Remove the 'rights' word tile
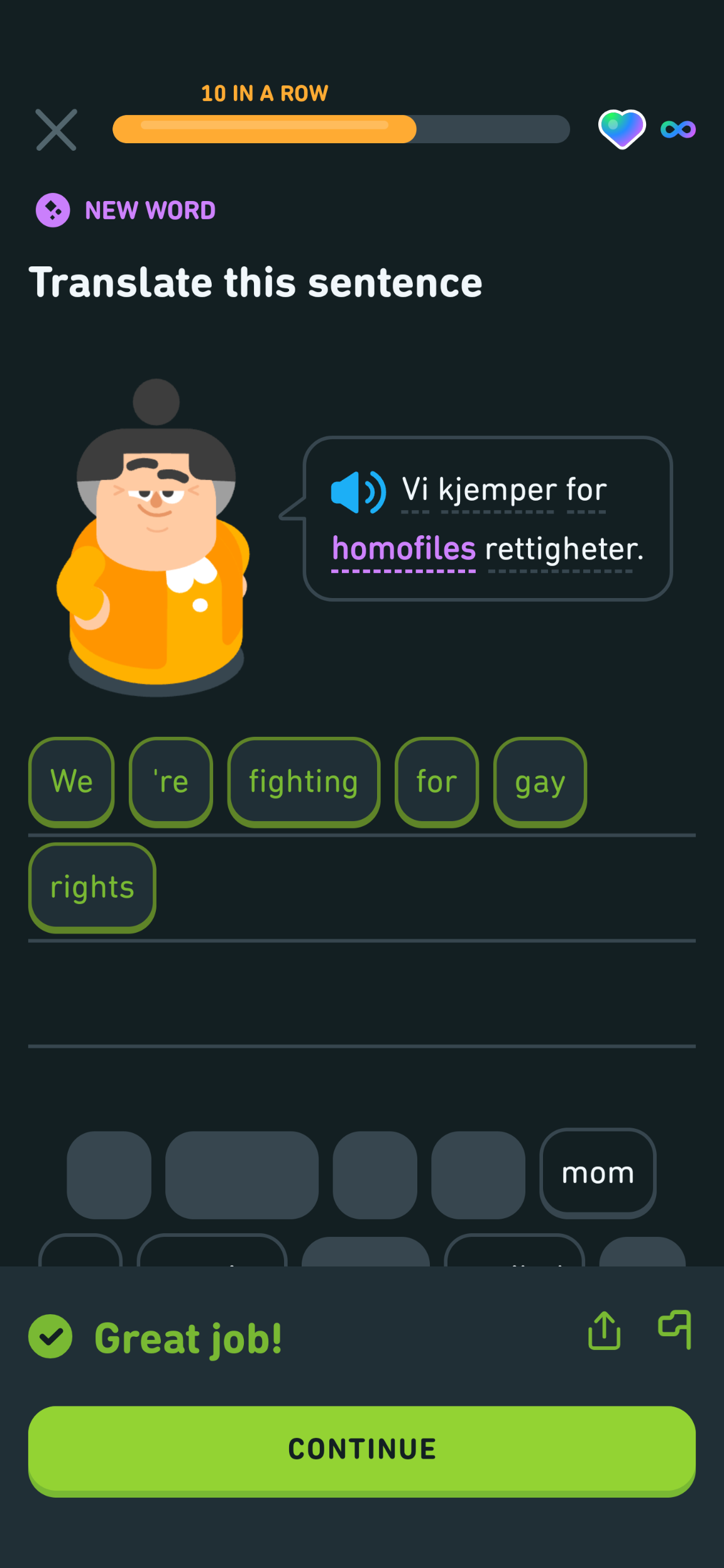The width and height of the screenshot is (724, 1568). point(92,887)
